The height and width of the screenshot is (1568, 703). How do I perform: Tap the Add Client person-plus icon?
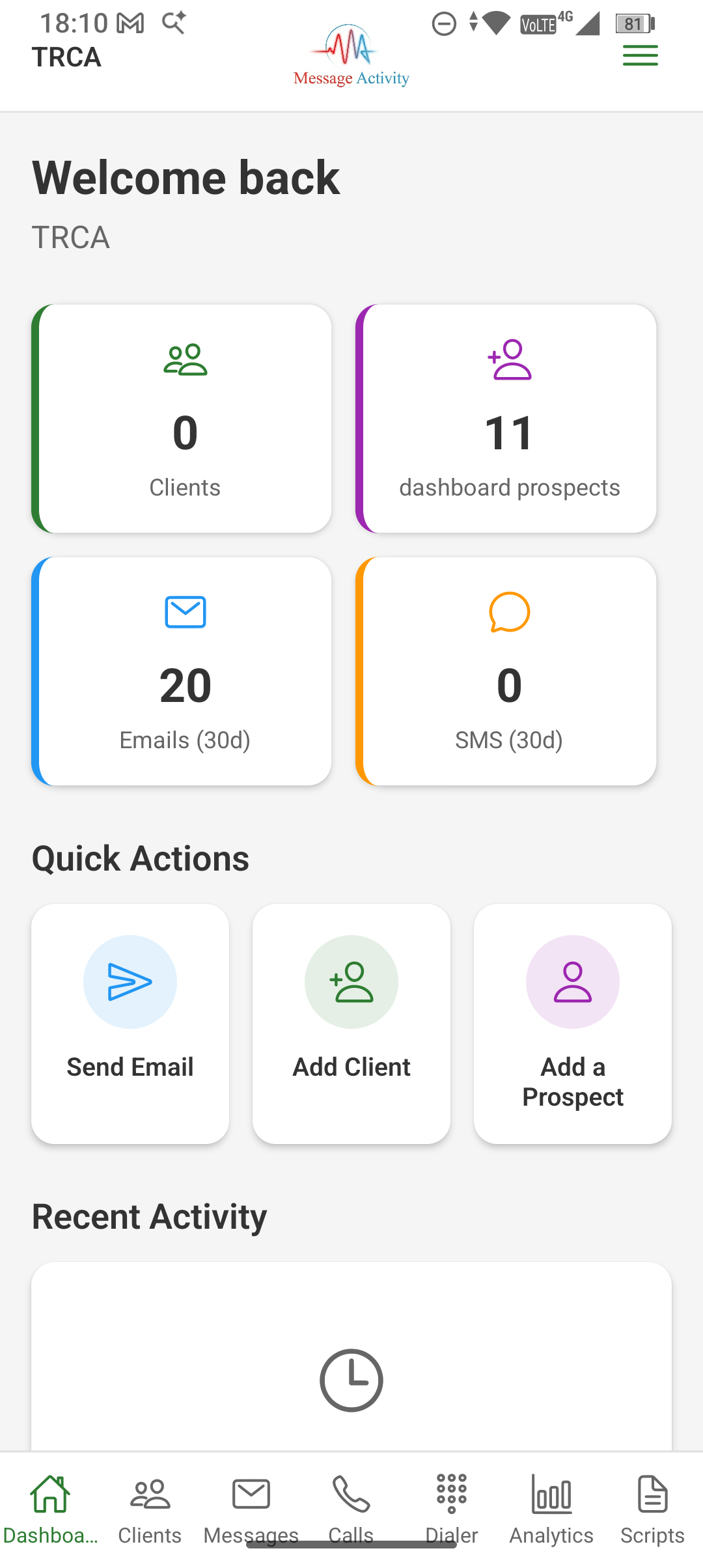(351, 982)
